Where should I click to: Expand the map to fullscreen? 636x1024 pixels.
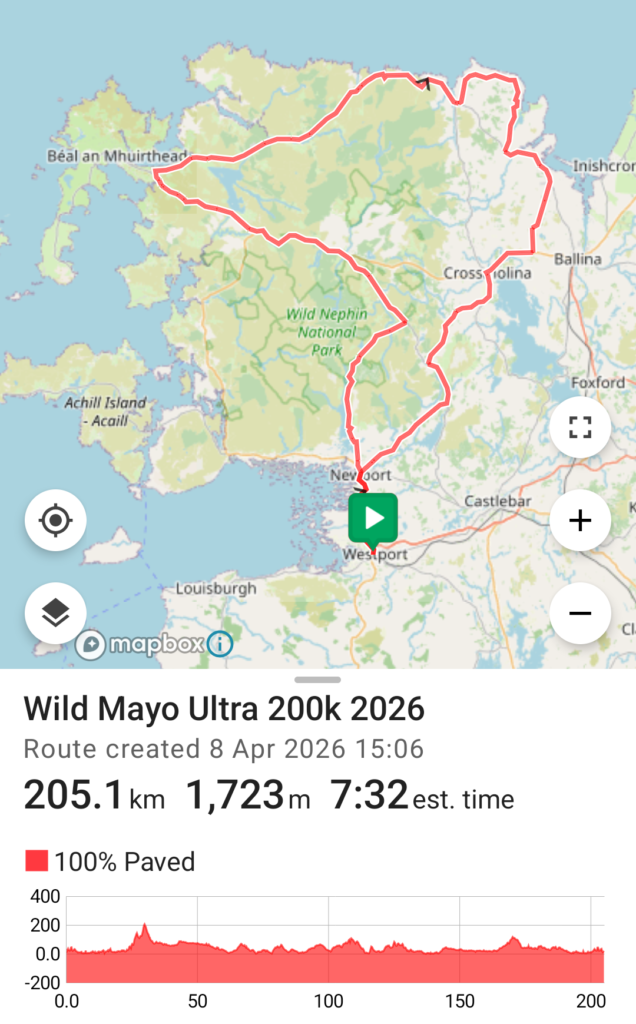[x=580, y=428]
